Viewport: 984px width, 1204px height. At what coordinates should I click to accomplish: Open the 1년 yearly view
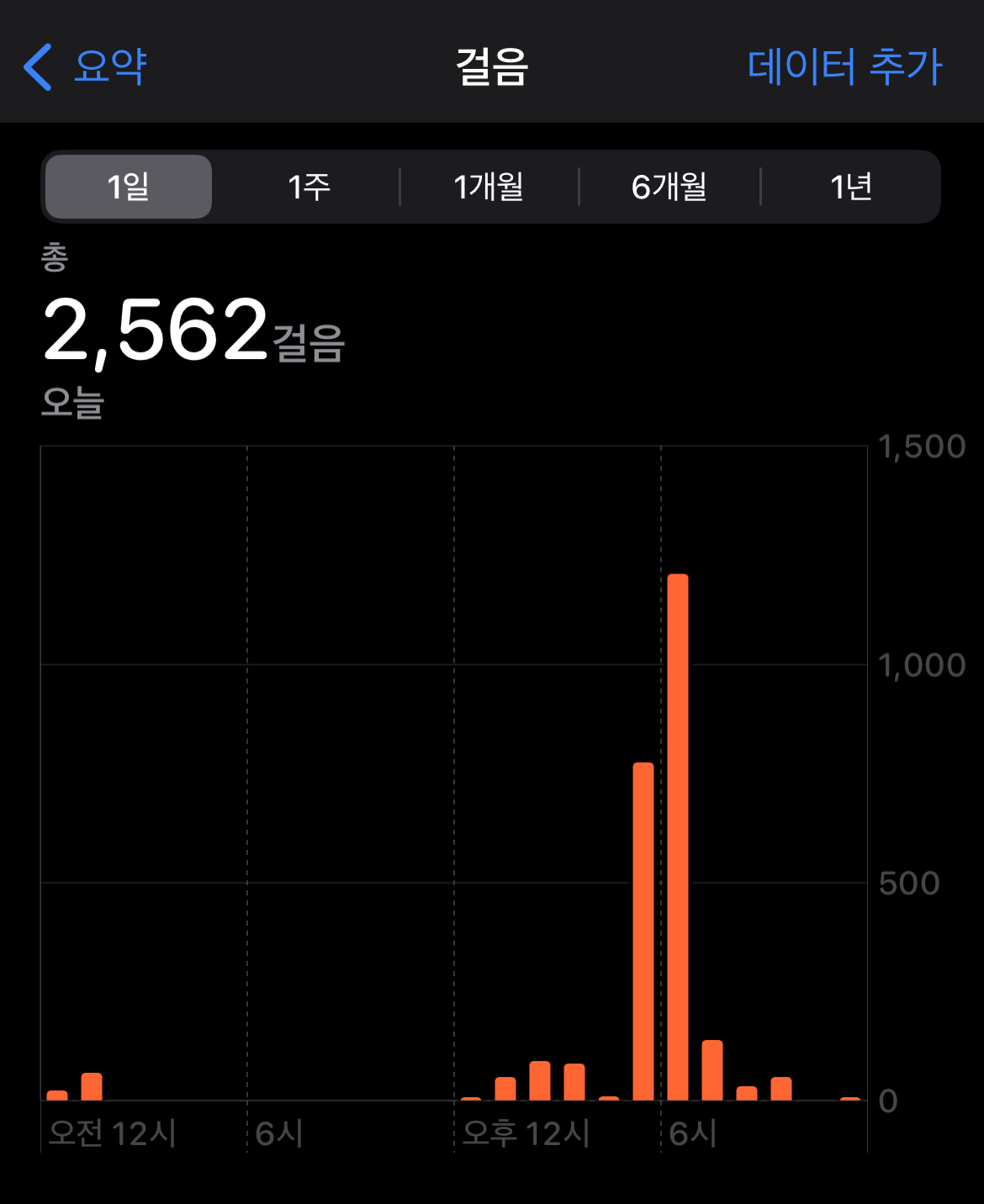tap(850, 187)
